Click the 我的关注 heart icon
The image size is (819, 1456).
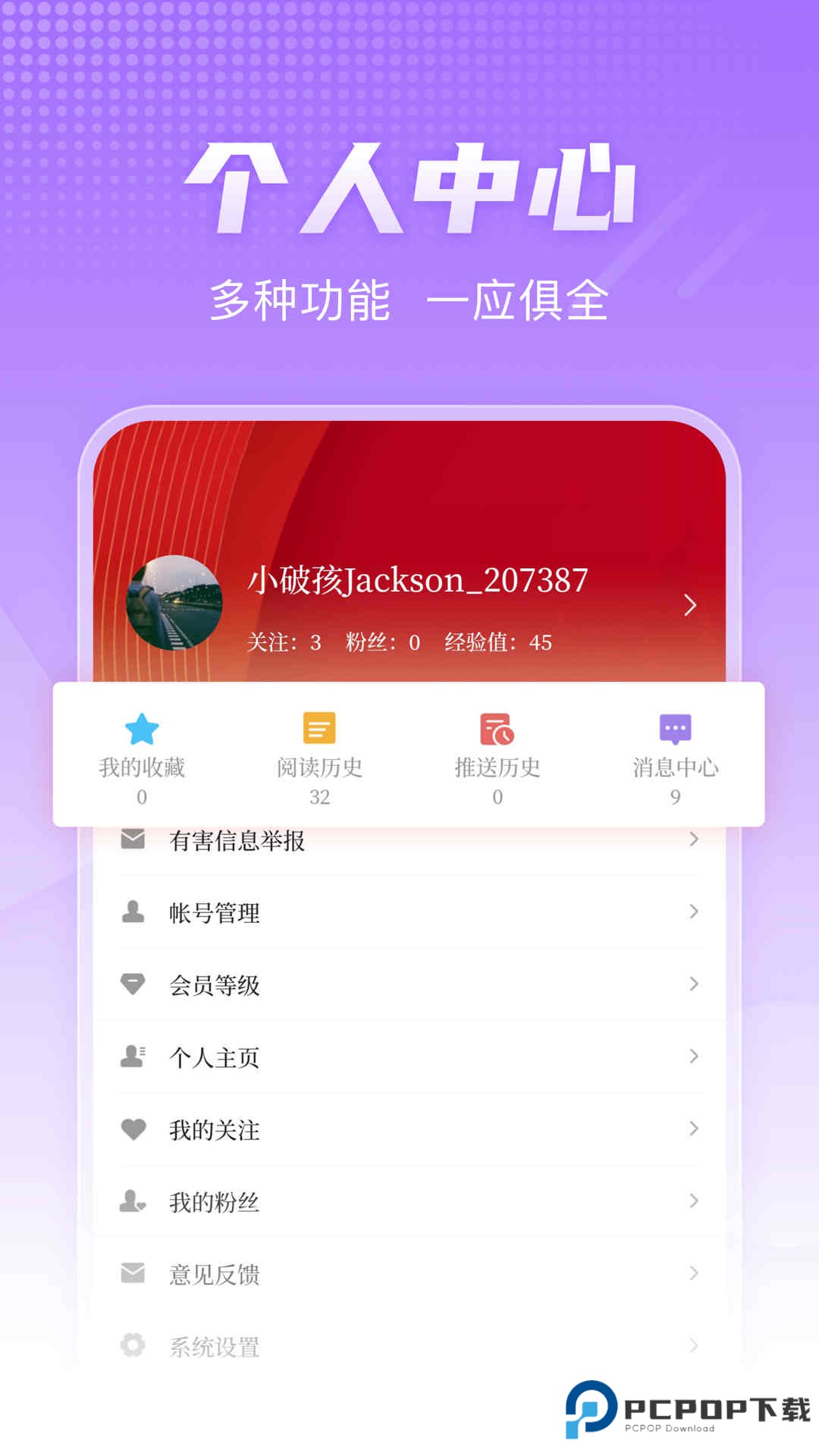point(133,1128)
